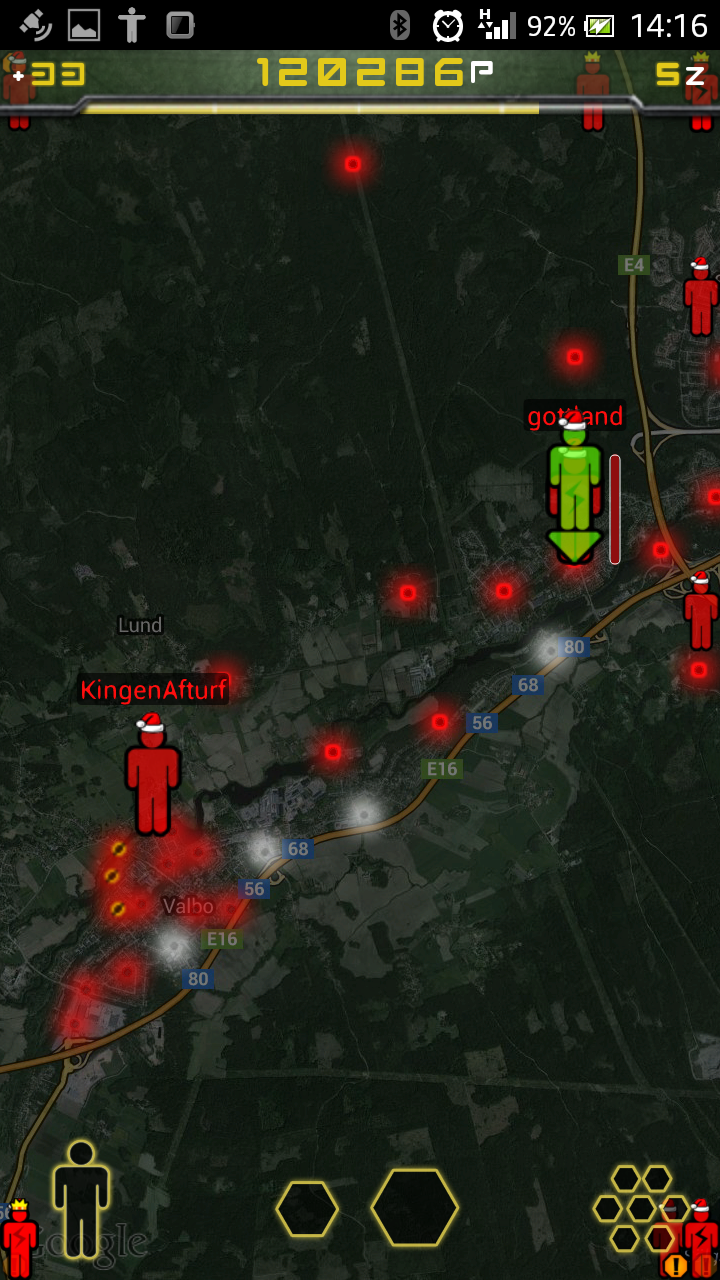Tap the orange warning icon in the corner
This screenshot has height=1280, width=720.
click(x=676, y=1266)
